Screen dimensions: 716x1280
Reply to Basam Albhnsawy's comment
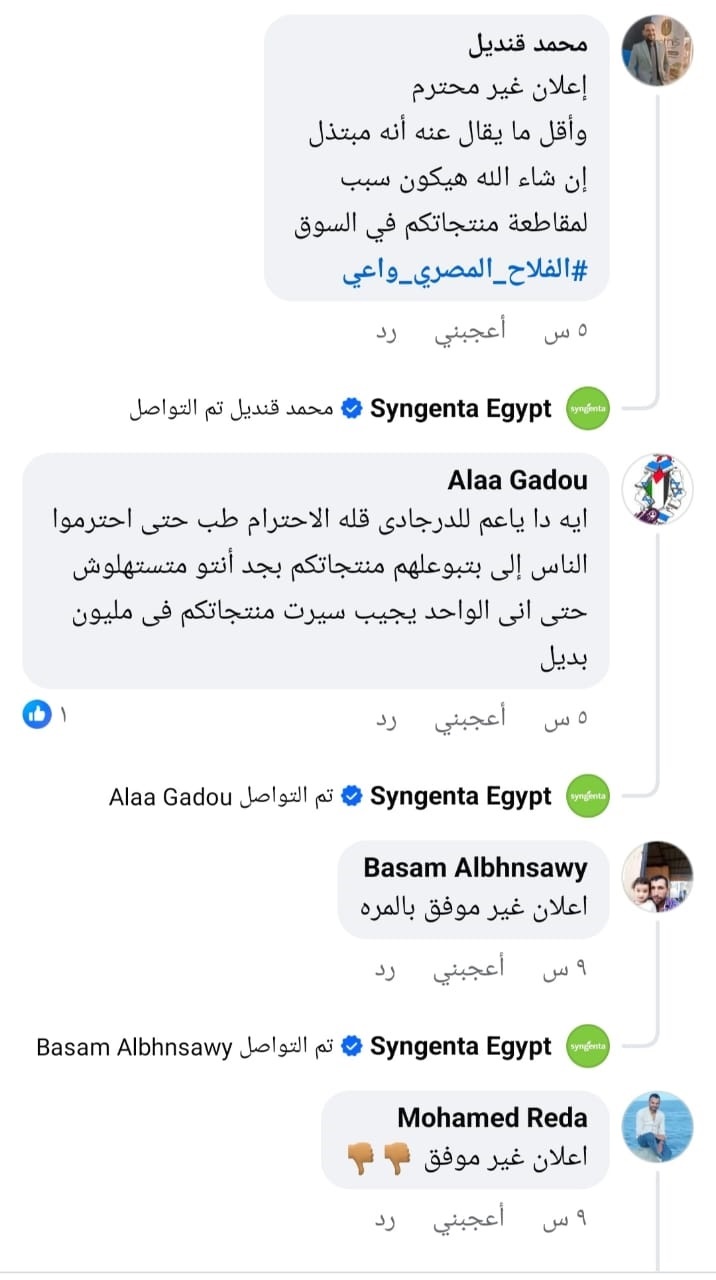pyautogui.click(x=386, y=970)
